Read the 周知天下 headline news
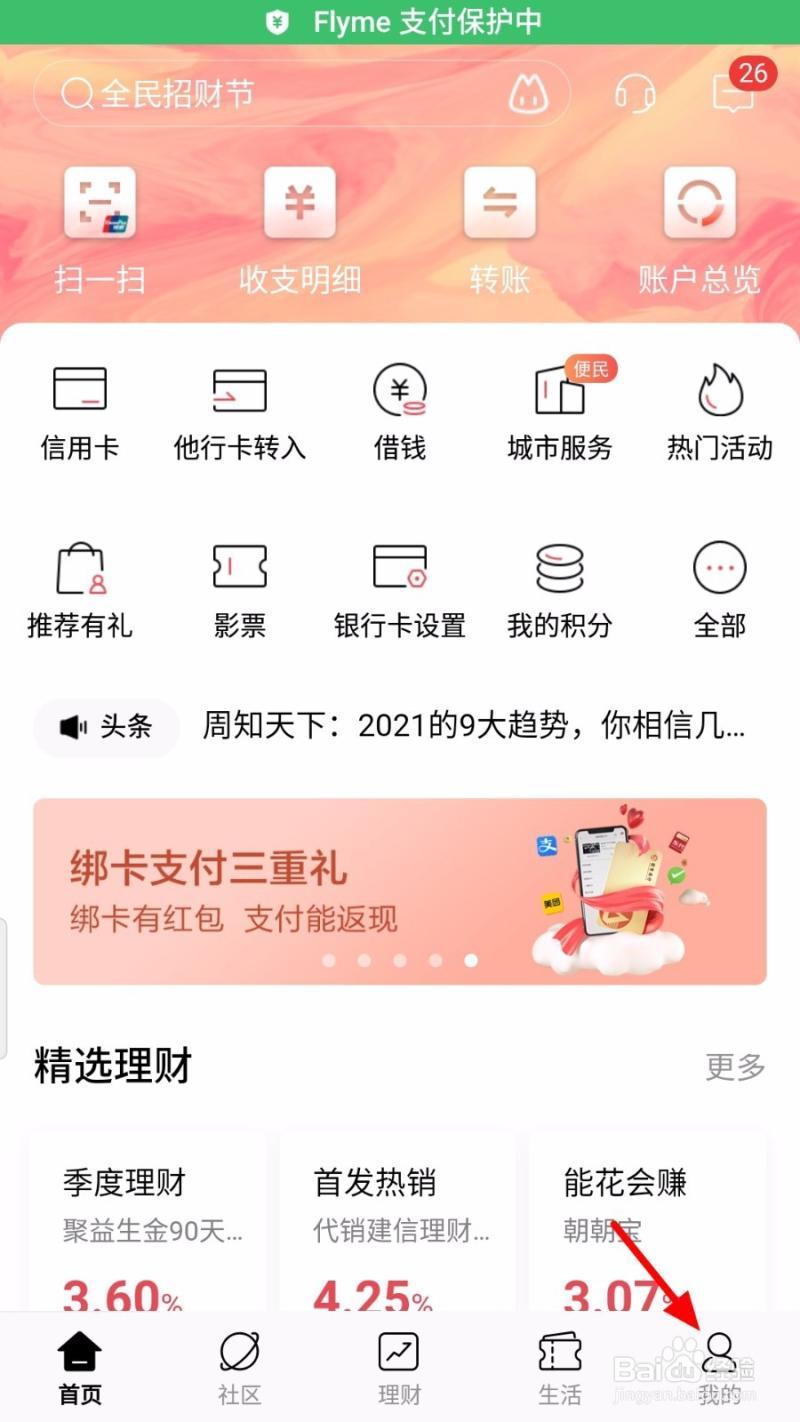 pyautogui.click(x=473, y=726)
